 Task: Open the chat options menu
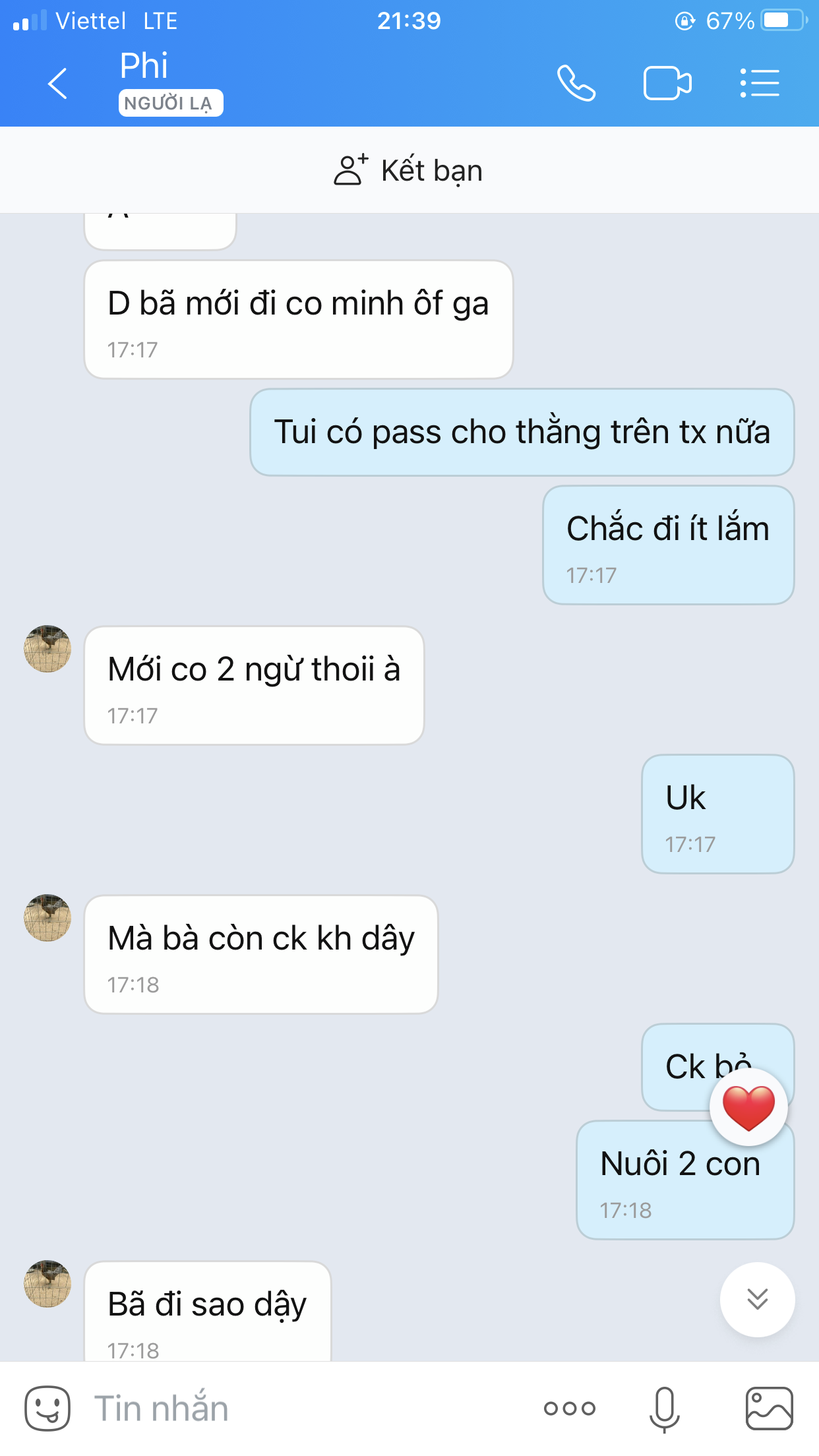[760, 84]
